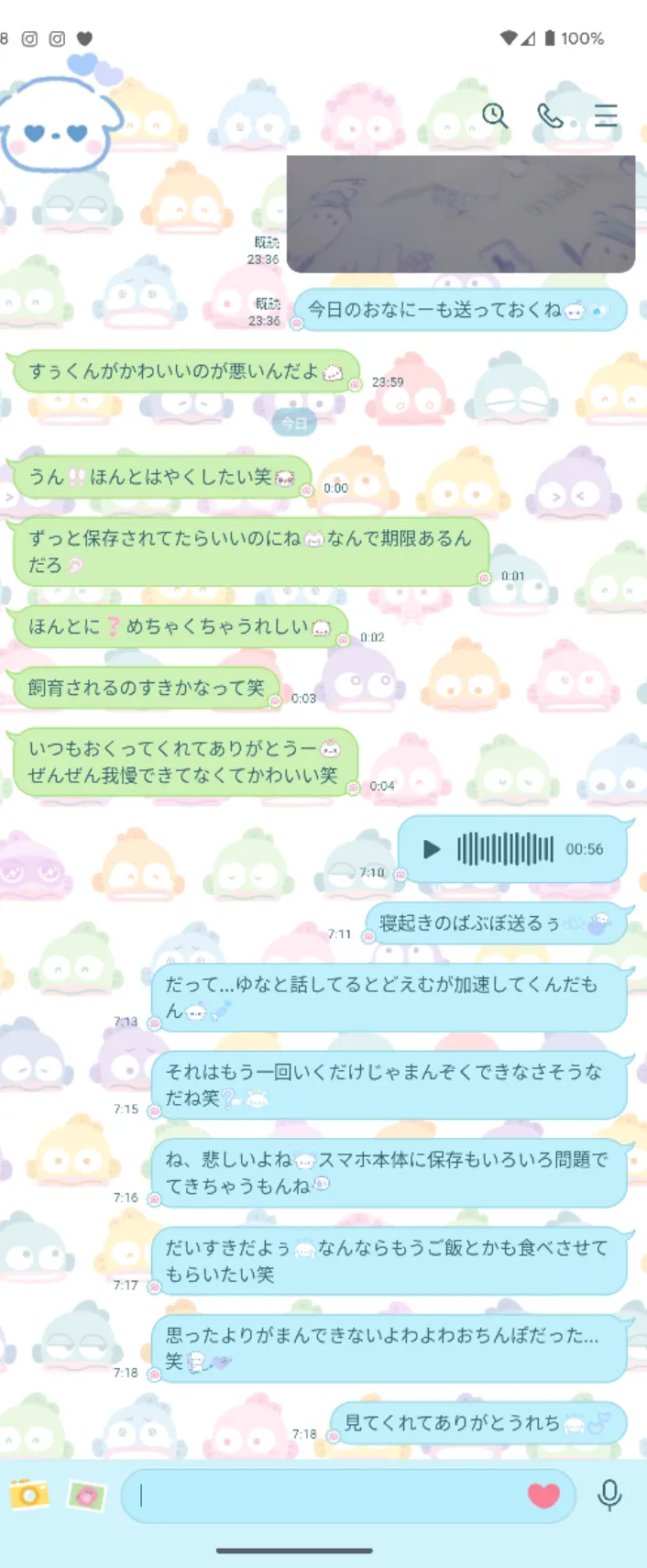Start a voice call
This screenshot has width=647, height=1568.
click(x=550, y=116)
